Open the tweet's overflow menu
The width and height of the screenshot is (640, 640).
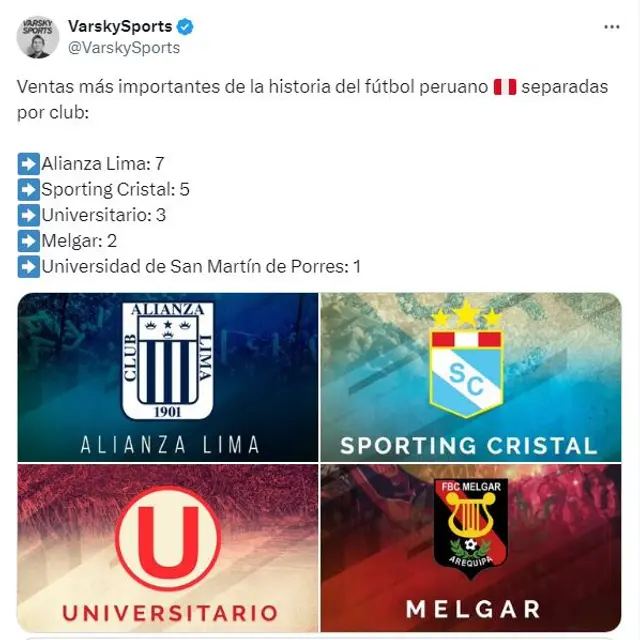pos(610,28)
